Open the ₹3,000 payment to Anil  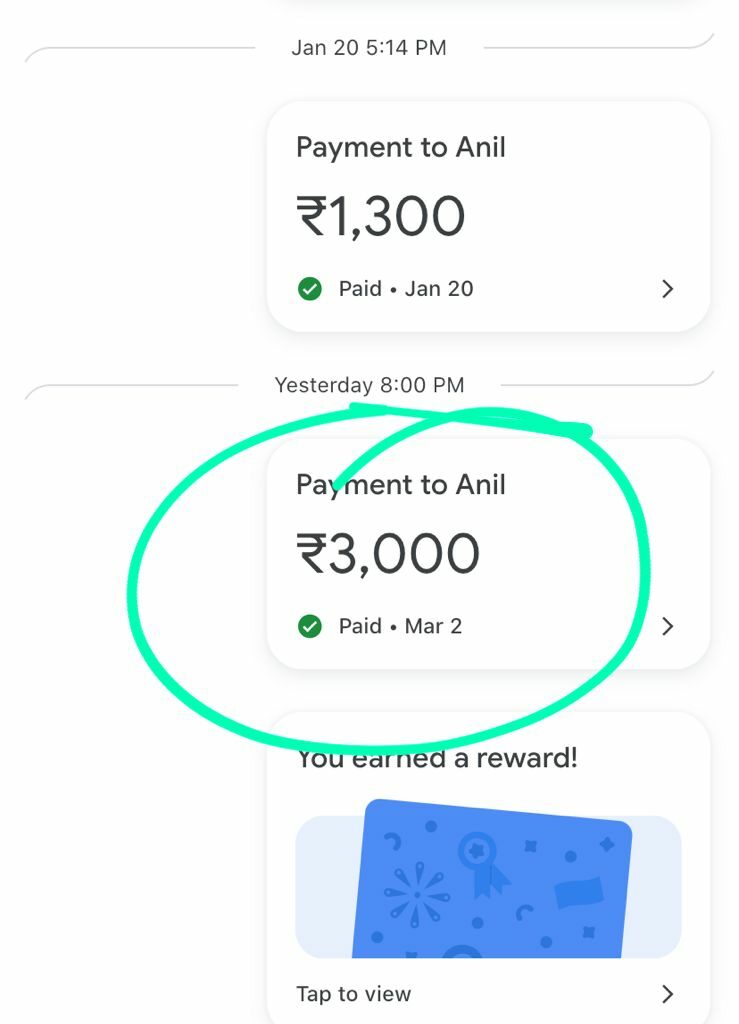click(x=487, y=554)
